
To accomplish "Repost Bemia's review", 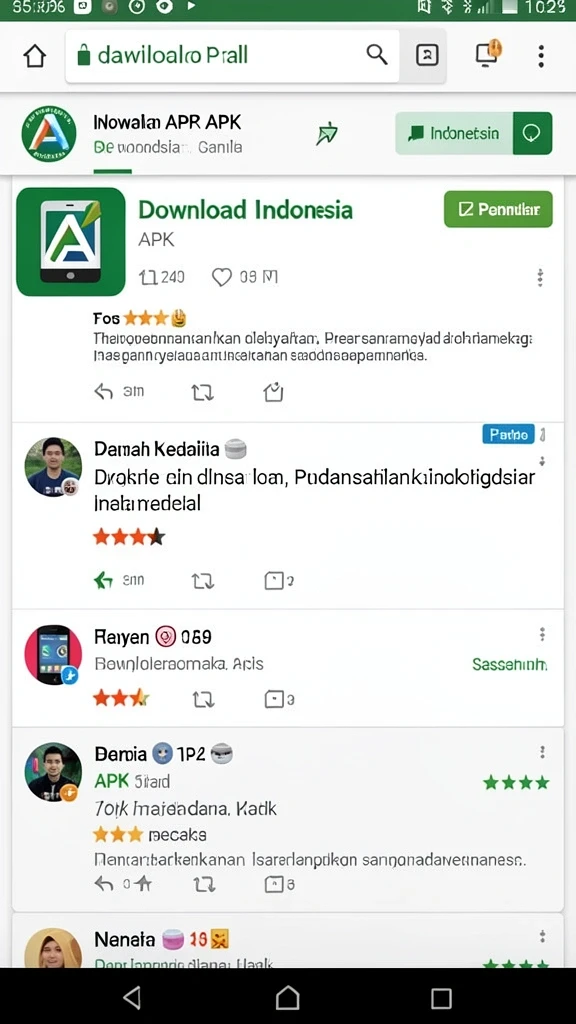I will [204, 885].
